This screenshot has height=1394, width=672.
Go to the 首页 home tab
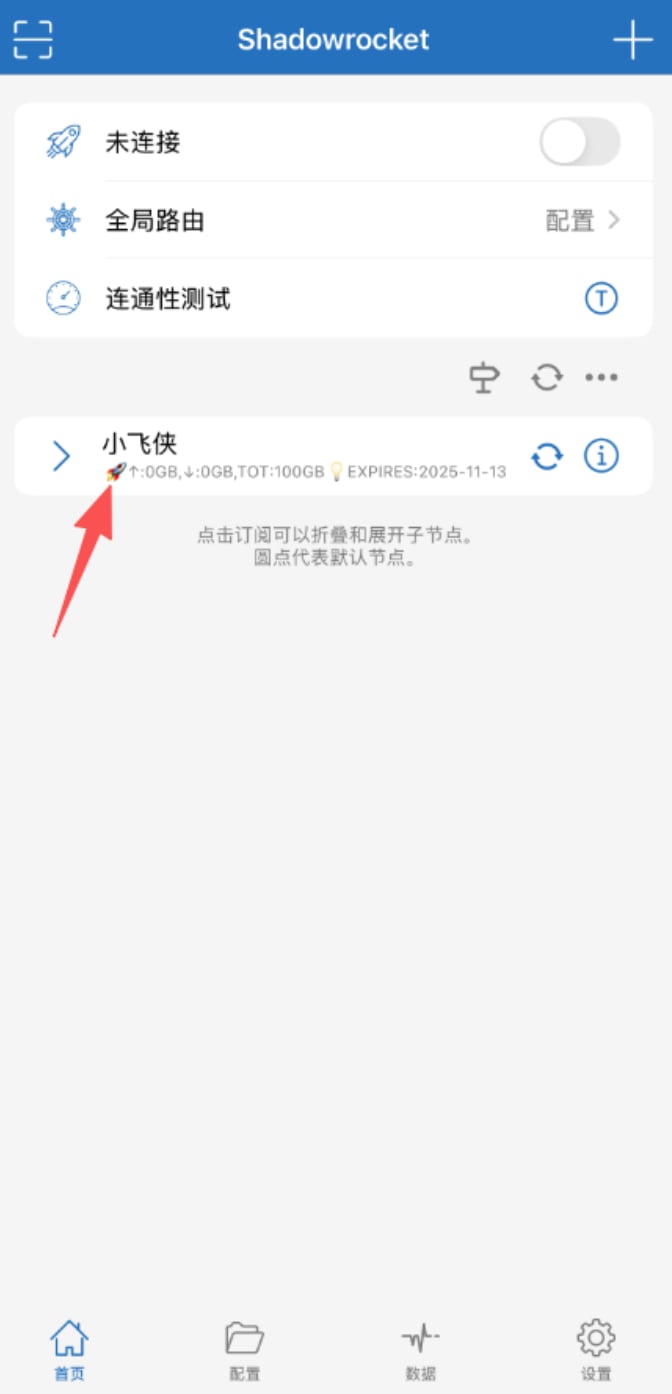[69, 1350]
